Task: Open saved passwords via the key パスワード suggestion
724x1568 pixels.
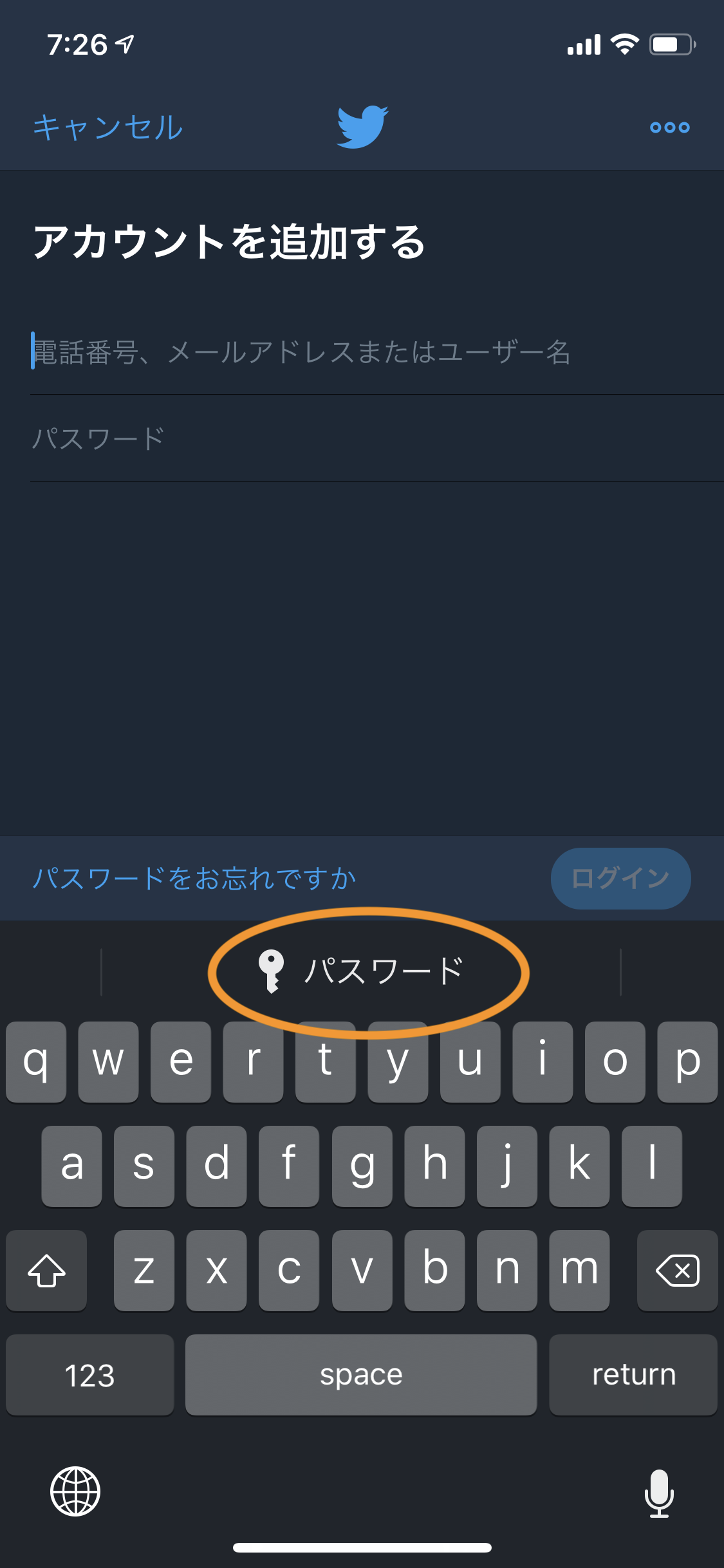Action: pos(362,971)
